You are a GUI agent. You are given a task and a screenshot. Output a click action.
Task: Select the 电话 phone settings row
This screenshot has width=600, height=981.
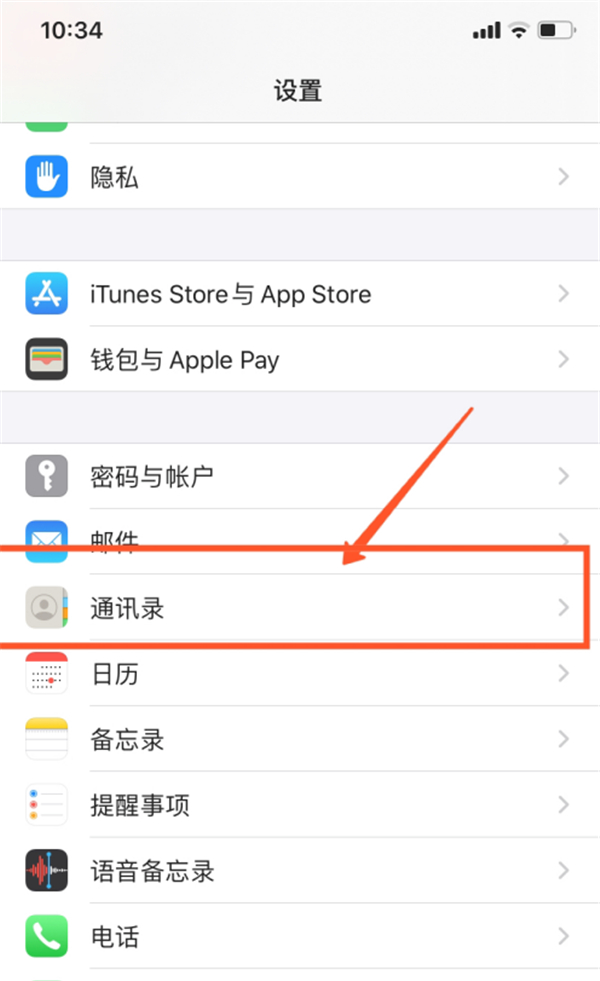click(300, 937)
